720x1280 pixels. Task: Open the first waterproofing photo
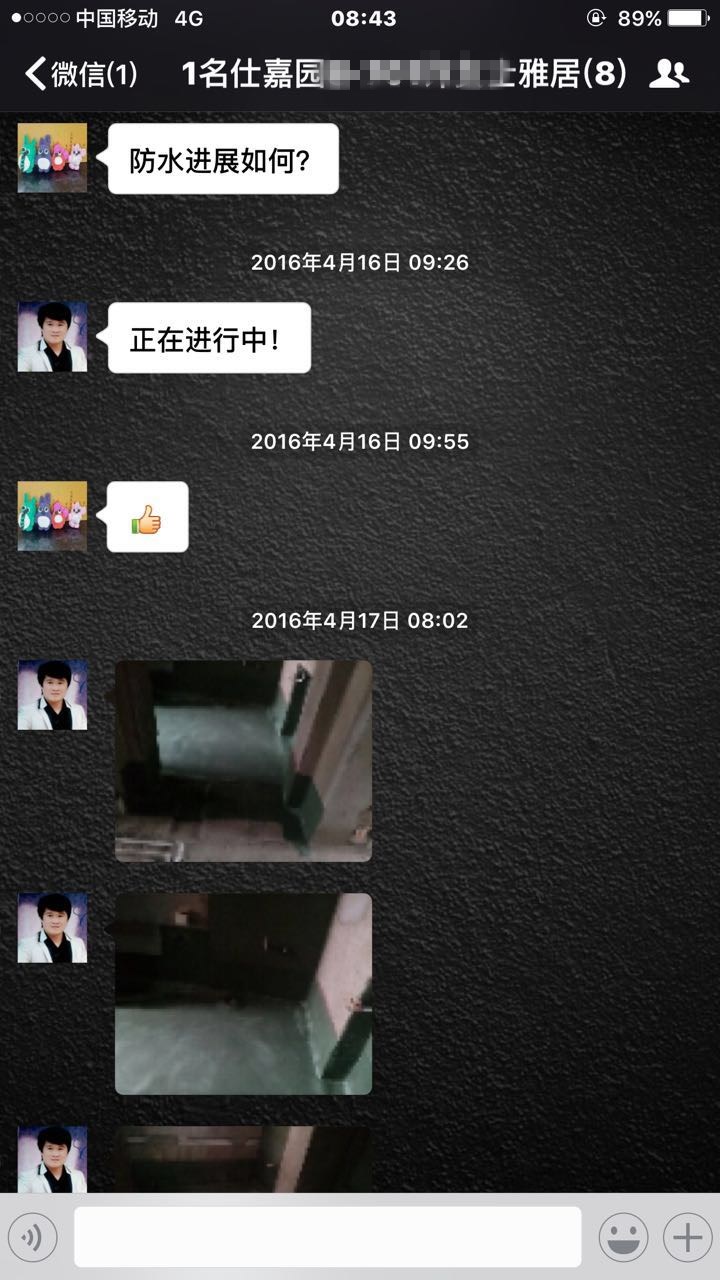(x=243, y=760)
